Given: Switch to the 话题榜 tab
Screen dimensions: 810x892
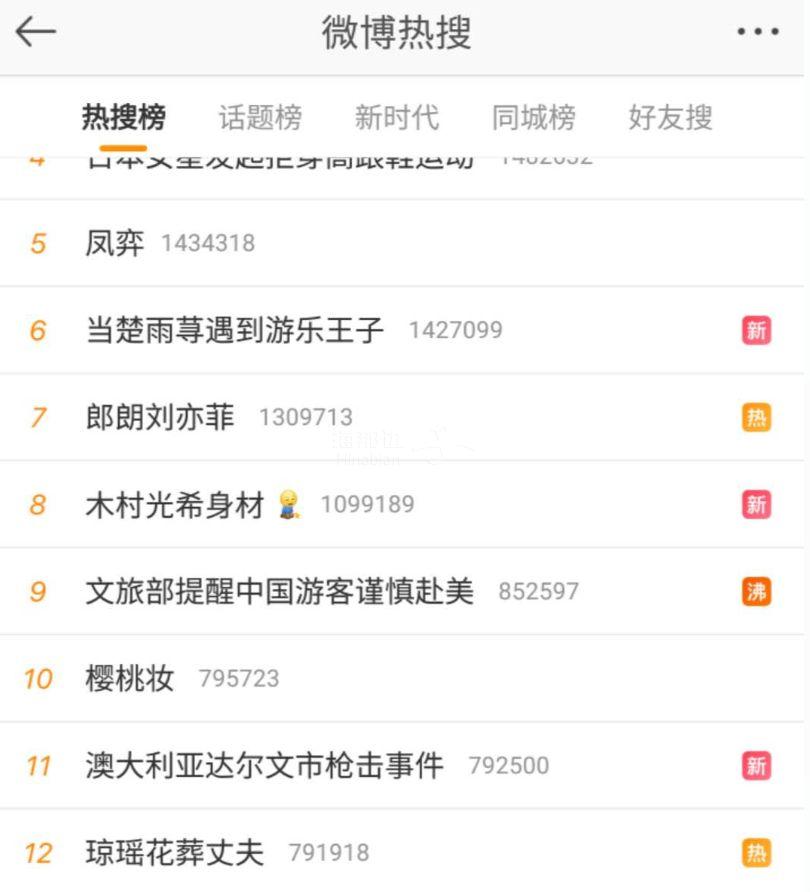Looking at the screenshot, I should click(x=260, y=118).
